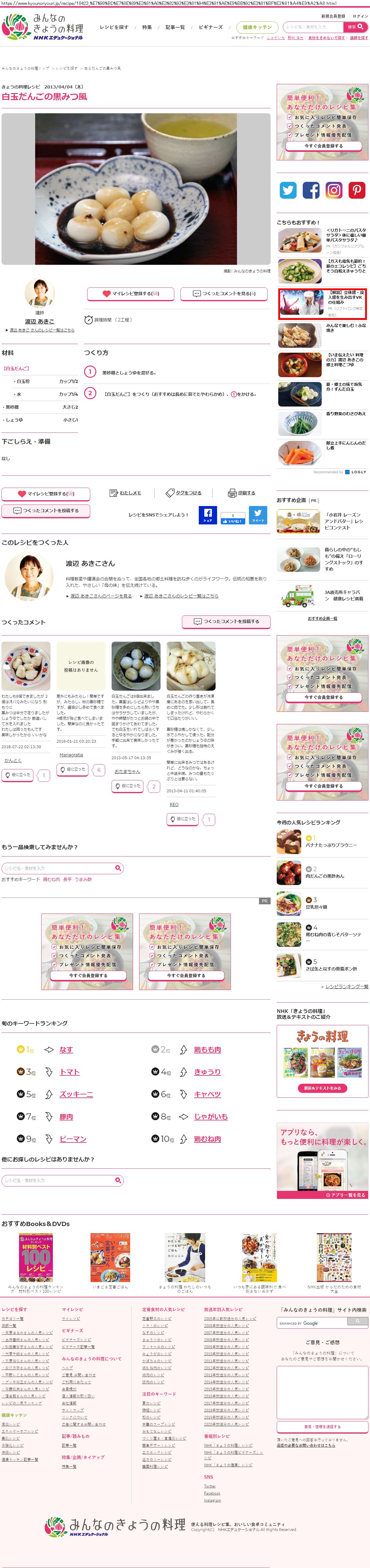Image resolution: width=370 pixels, height=1568 pixels.
Task: Tap the 印刷する print link
Action: click(x=242, y=493)
